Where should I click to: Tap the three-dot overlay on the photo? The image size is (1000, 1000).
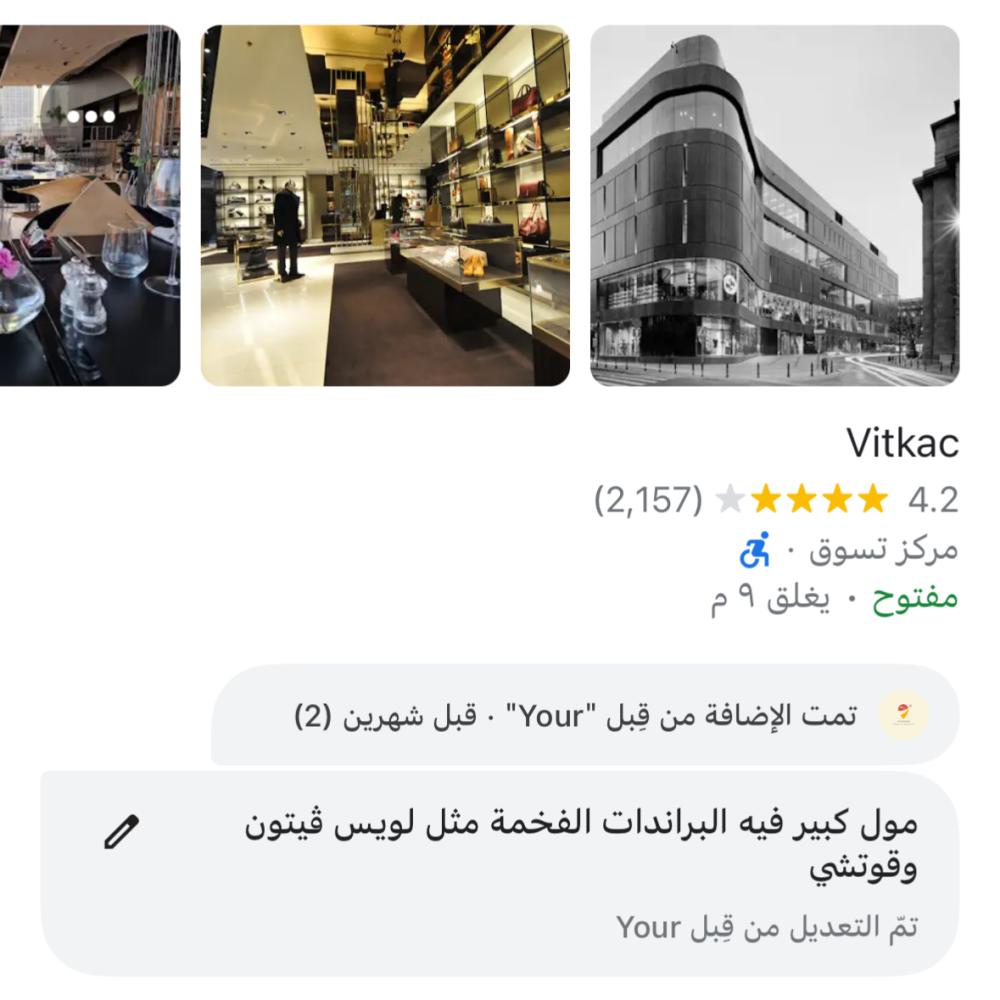tap(91, 116)
